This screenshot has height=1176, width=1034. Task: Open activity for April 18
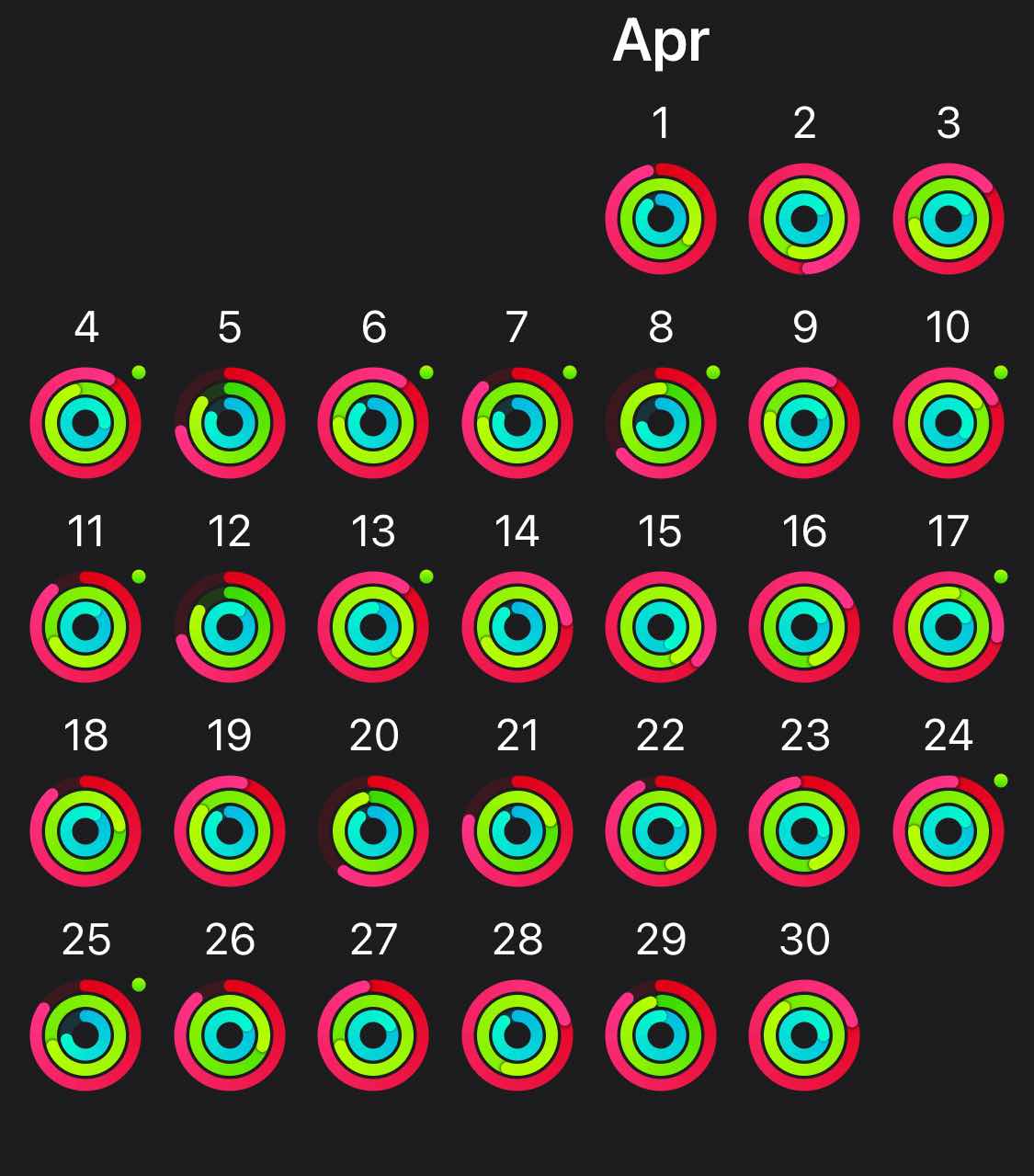(x=85, y=831)
